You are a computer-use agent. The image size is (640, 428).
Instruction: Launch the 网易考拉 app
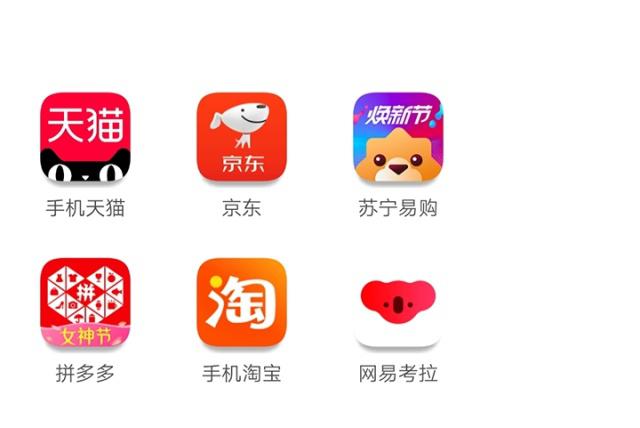pyautogui.click(x=397, y=303)
